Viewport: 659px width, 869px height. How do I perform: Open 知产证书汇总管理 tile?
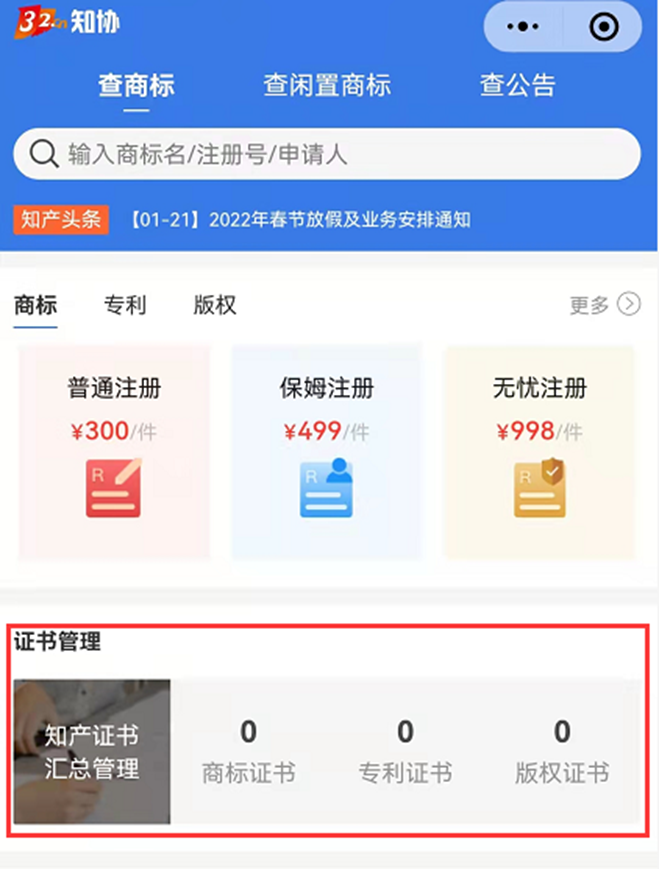[92, 752]
